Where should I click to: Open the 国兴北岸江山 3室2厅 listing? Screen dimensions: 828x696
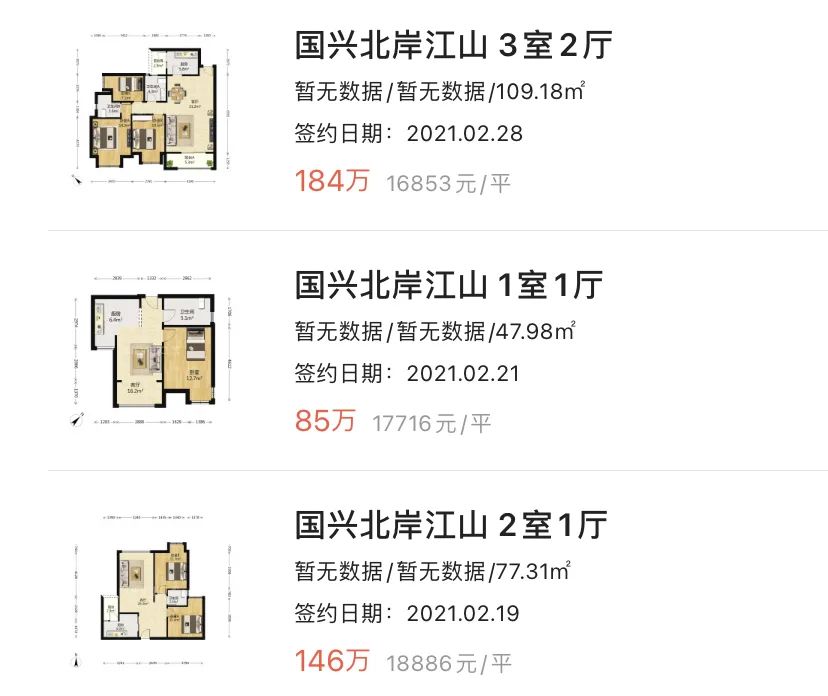[453, 46]
